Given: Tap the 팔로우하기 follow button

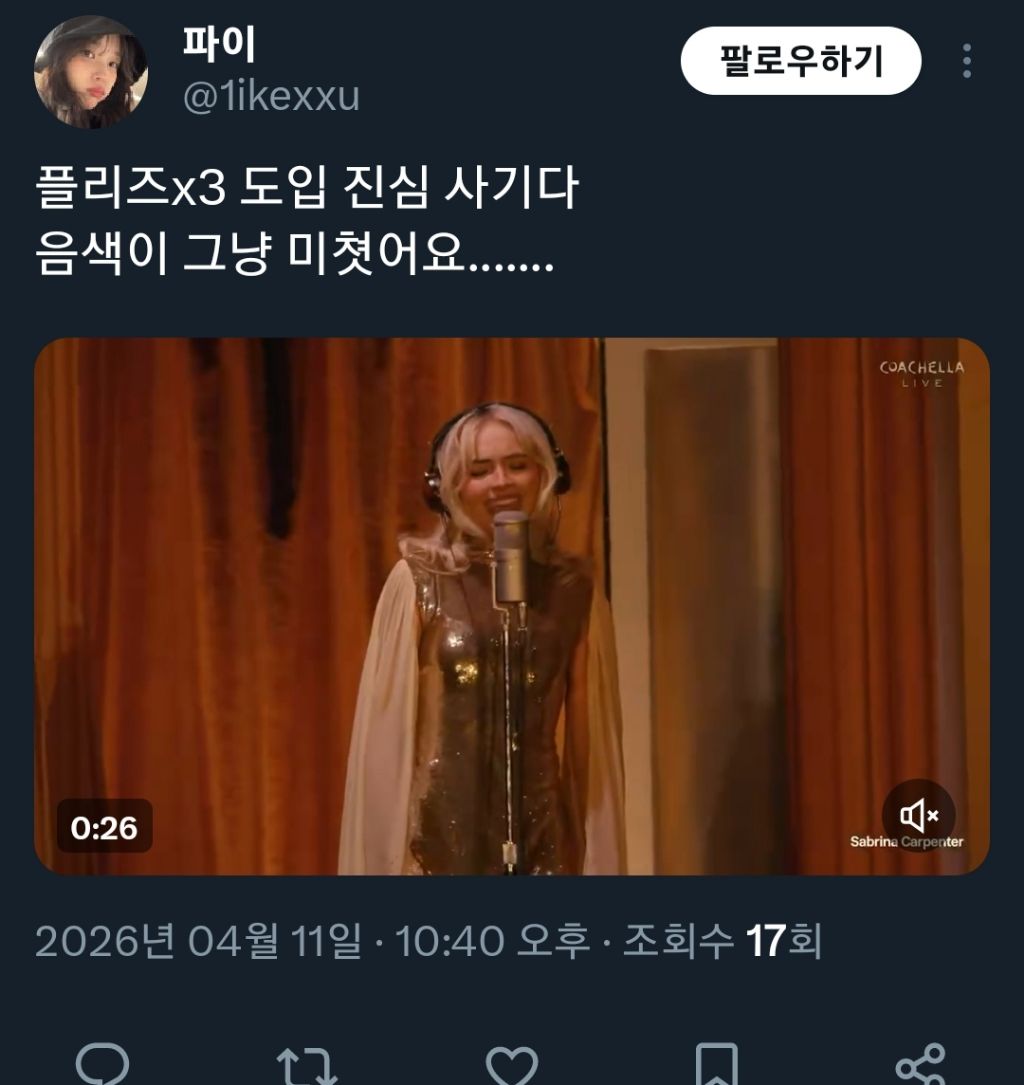Looking at the screenshot, I should pyautogui.click(x=801, y=61).
